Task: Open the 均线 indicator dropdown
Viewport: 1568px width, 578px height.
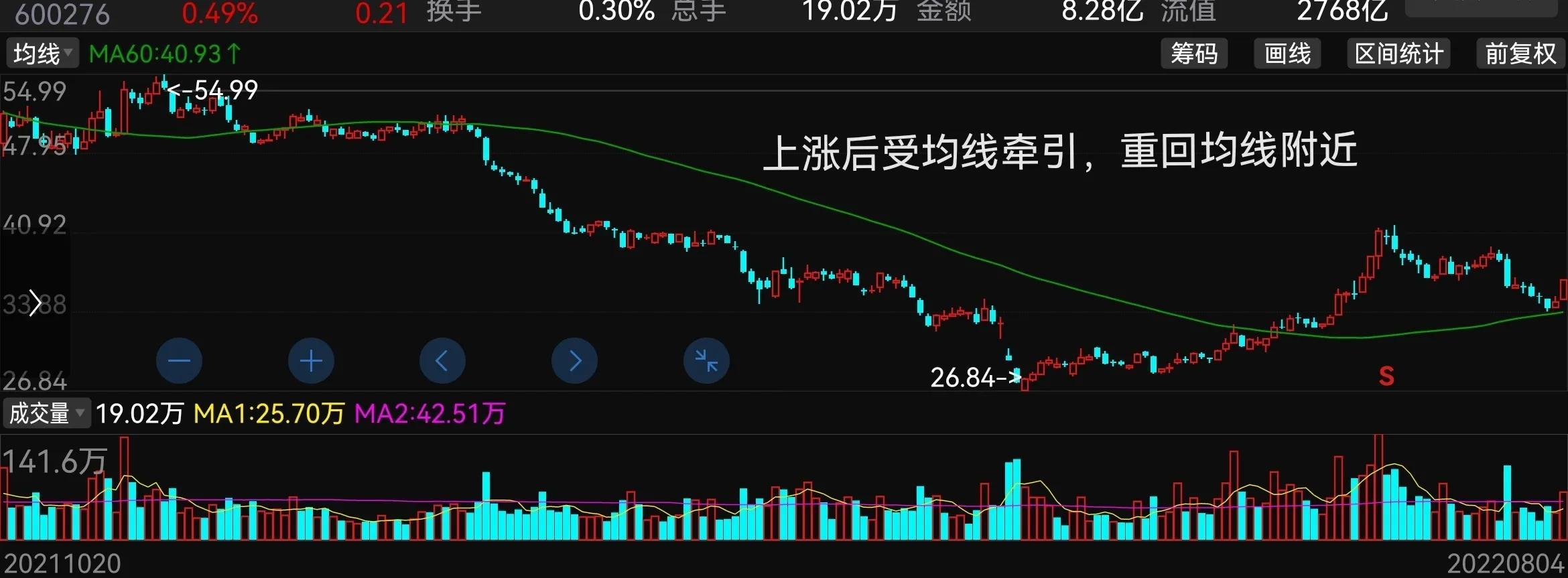Action: pyautogui.click(x=43, y=54)
